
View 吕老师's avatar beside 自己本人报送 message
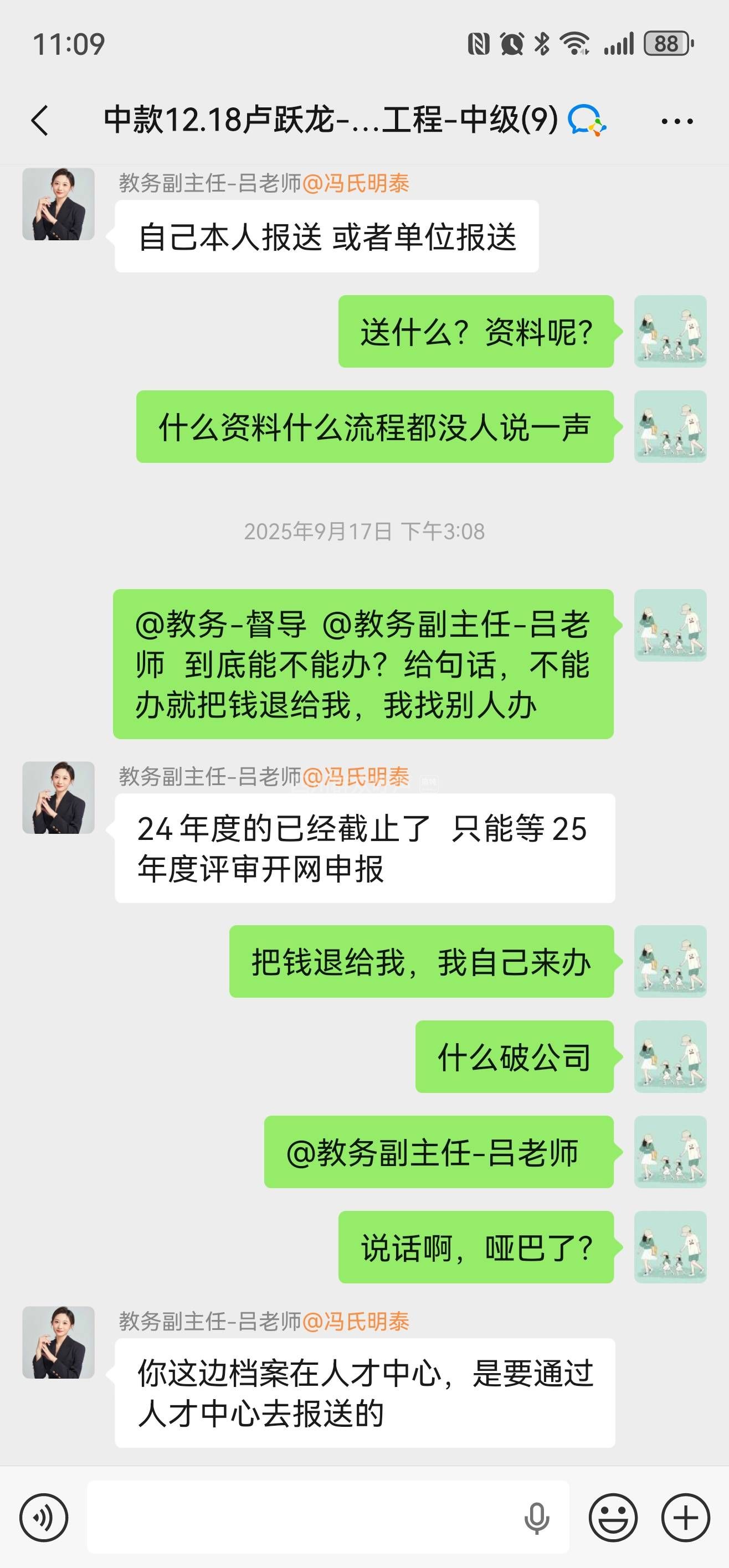59,204
